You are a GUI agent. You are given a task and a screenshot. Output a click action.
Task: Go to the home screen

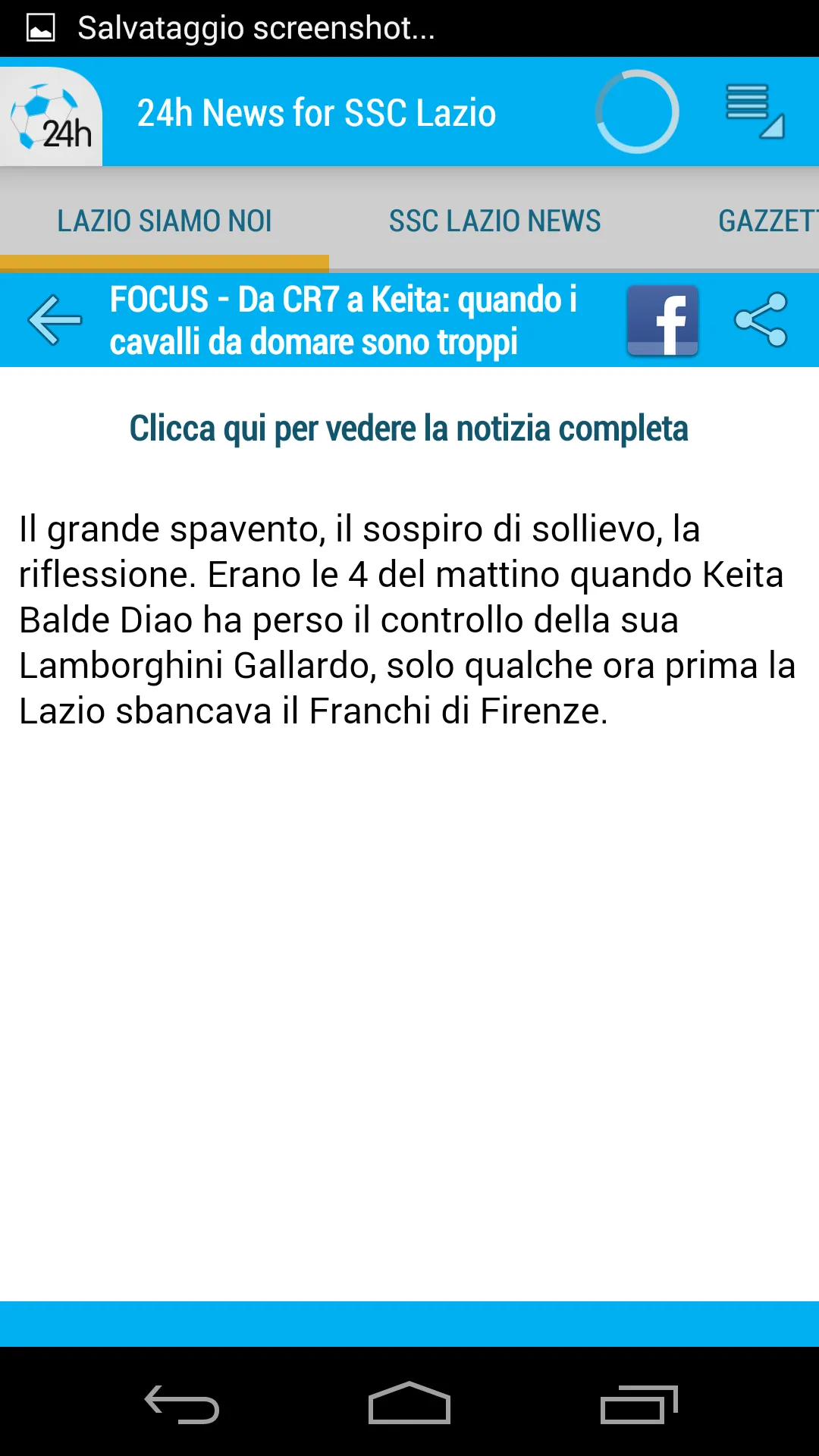pos(409,1404)
